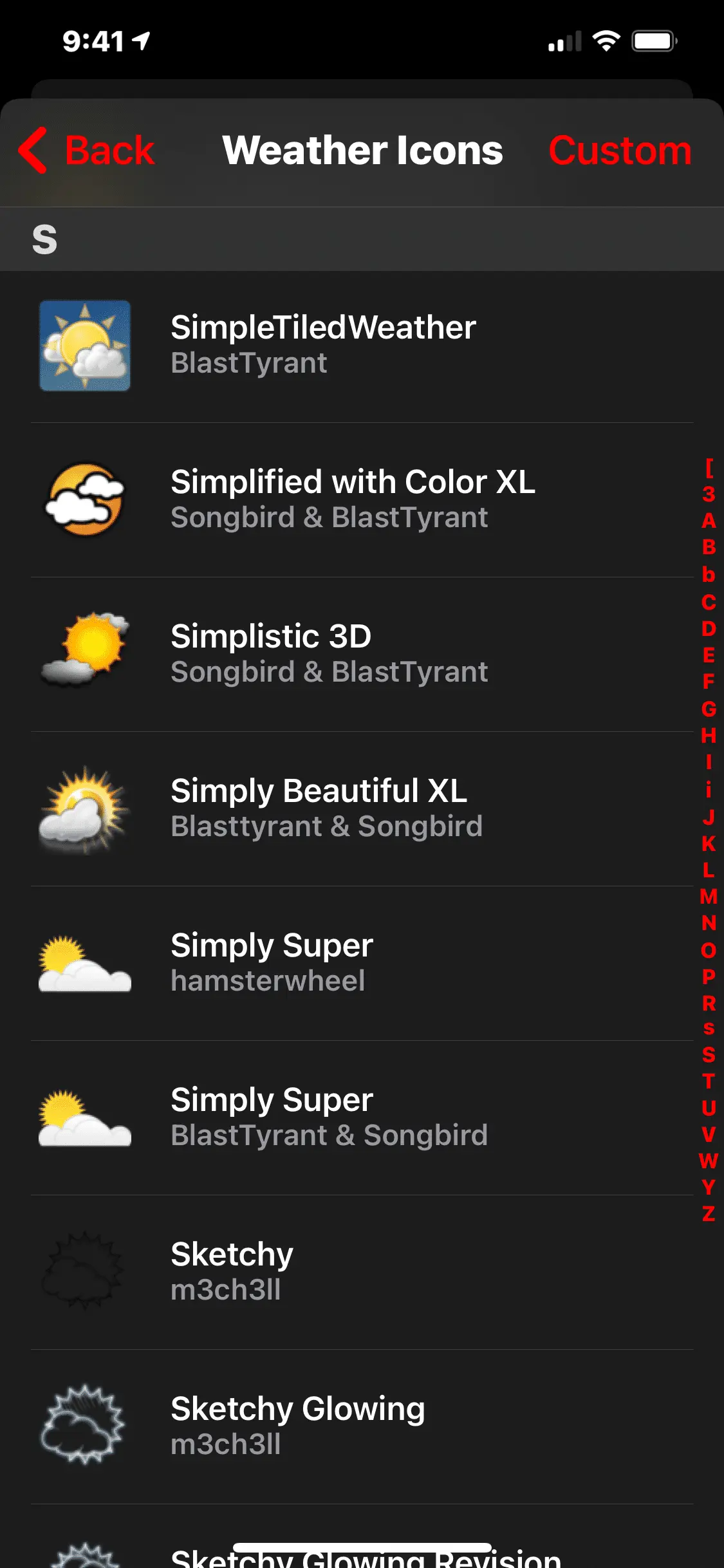Pick the Sketchy icon set
The image size is (724, 1568).
(x=360, y=1272)
